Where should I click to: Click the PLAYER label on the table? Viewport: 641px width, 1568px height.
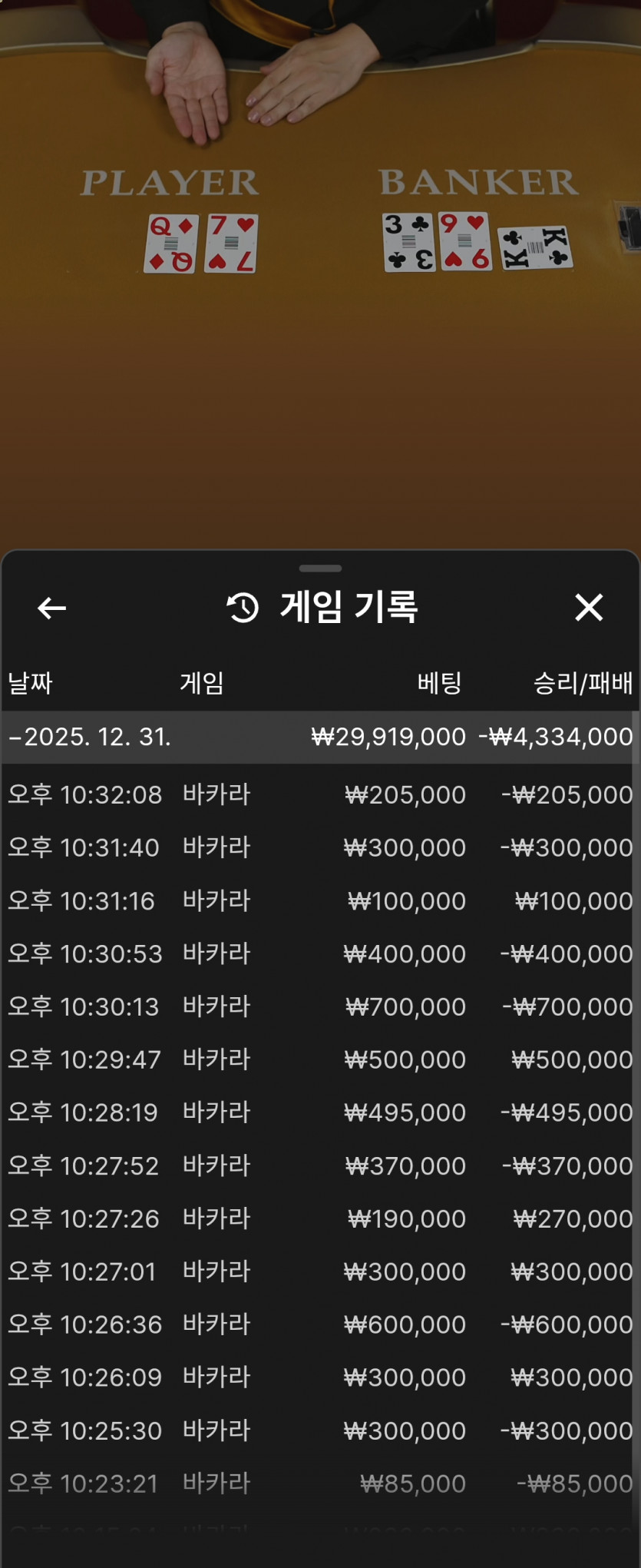tap(170, 182)
